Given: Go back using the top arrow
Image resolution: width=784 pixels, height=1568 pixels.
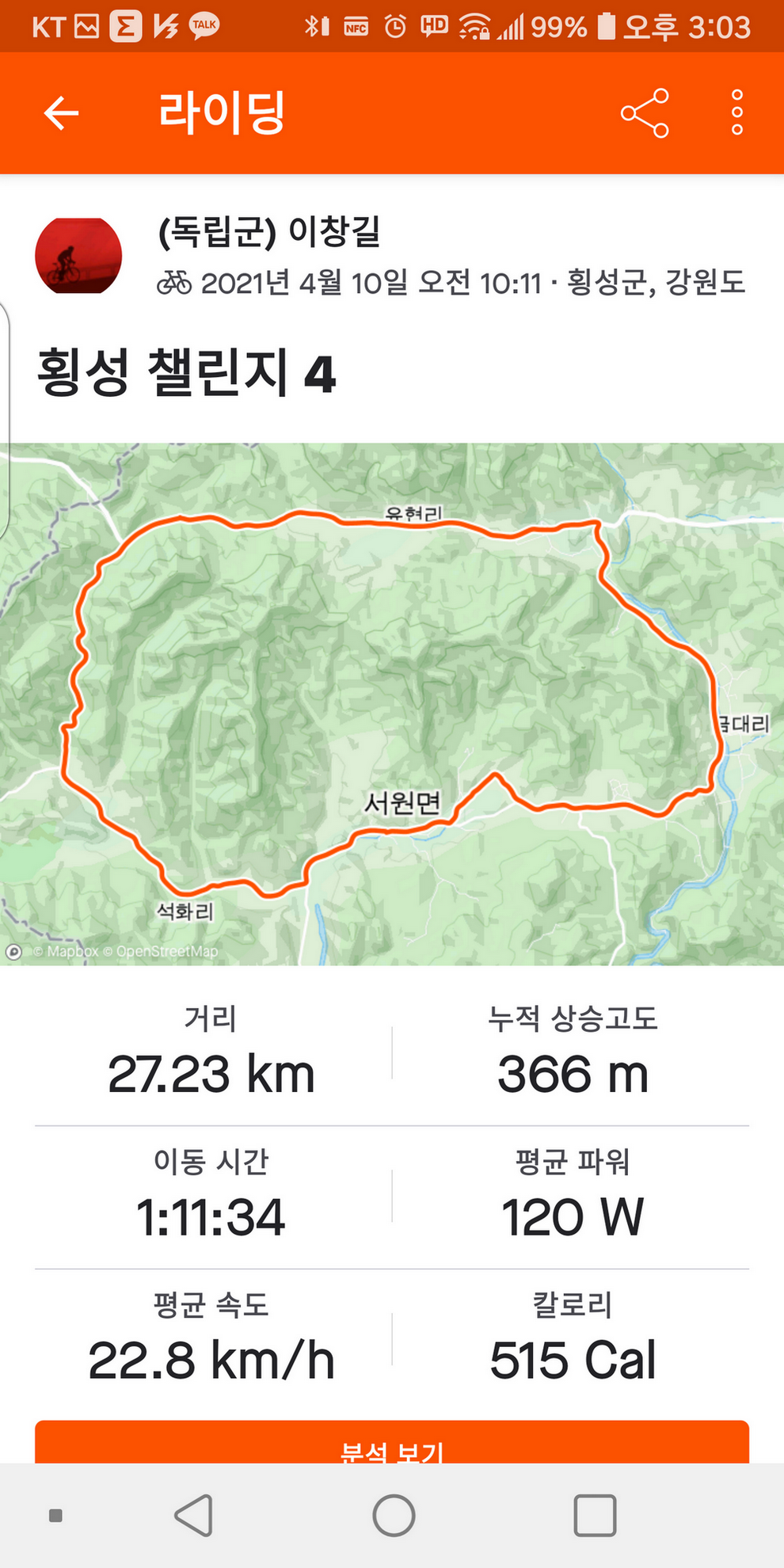Looking at the screenshot, I should 61,113.
